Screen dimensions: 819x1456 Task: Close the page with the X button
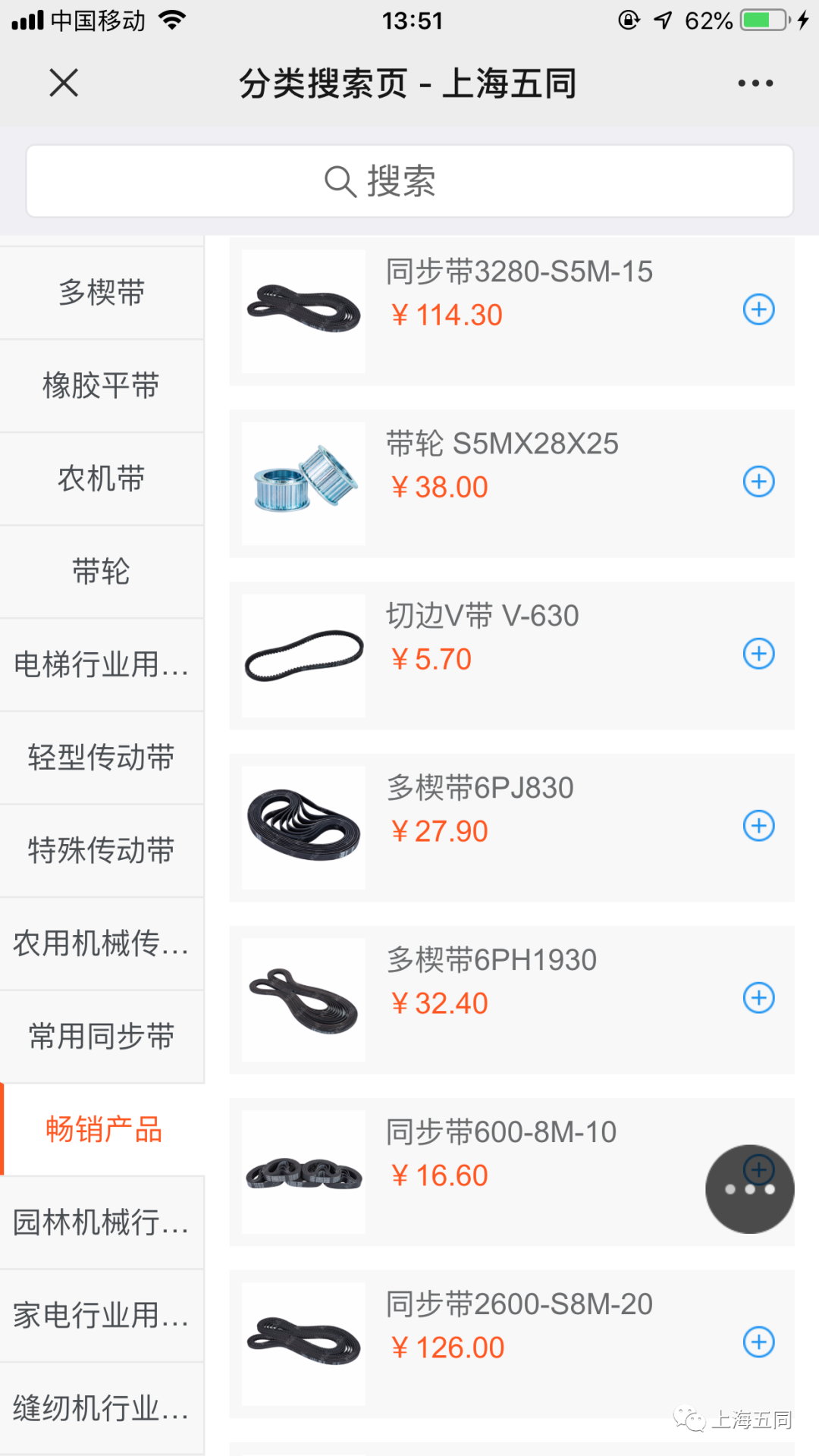point(64,83)
